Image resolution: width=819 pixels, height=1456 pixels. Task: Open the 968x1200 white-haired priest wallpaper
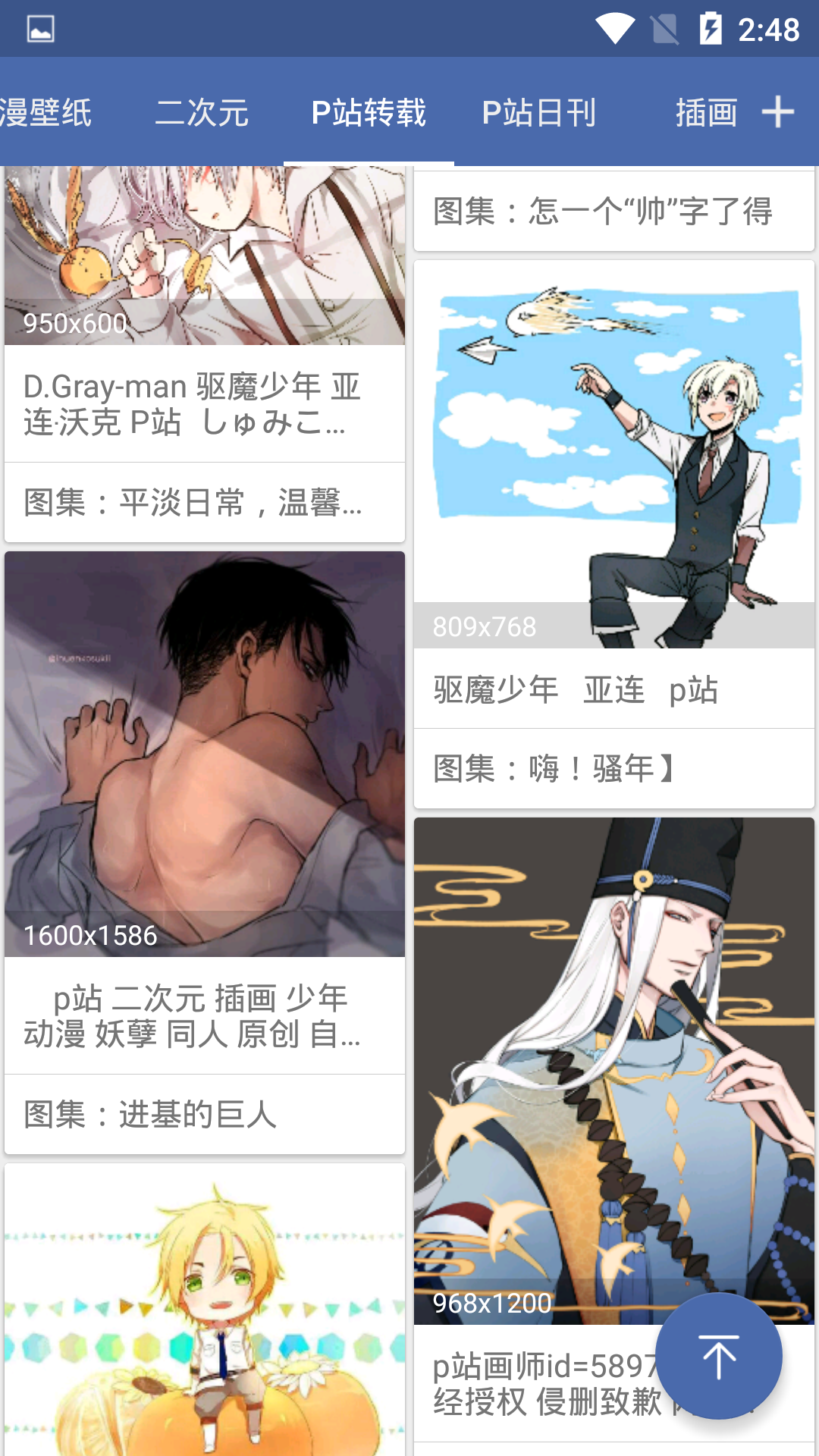613,1062
